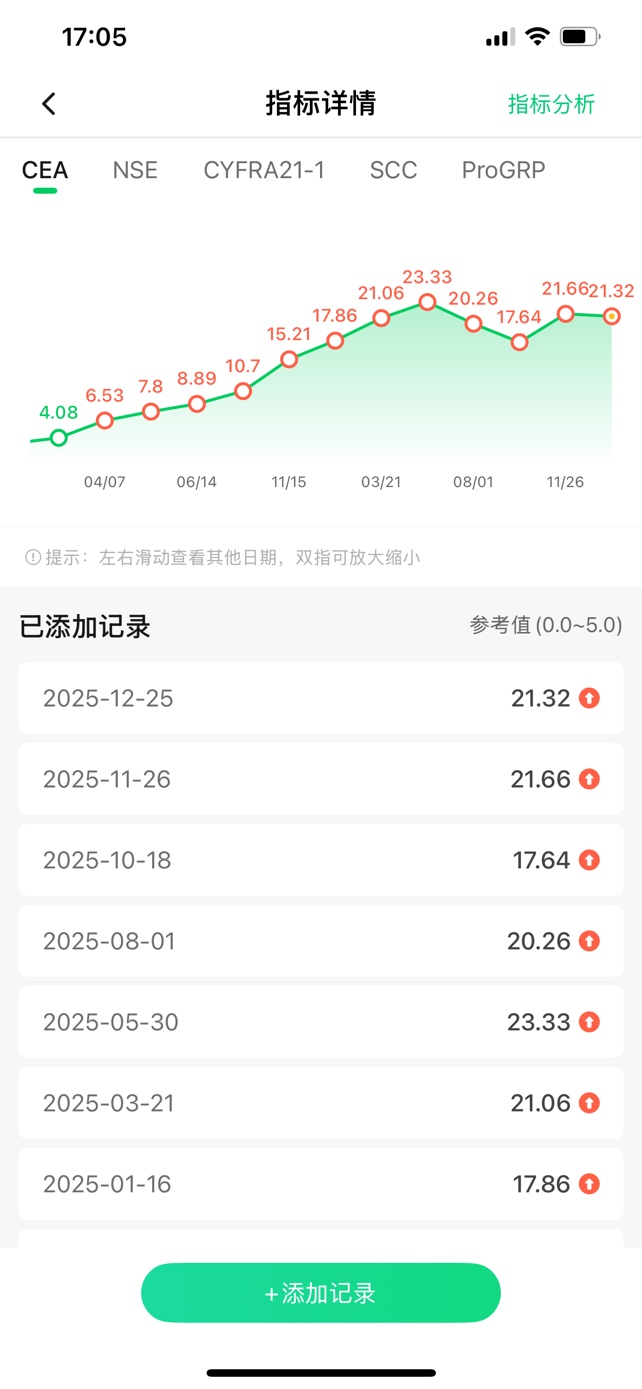This screenshot has width=642, height=1389.
Task: Open the 2025-03-21 record
Action: pos(320,1103)
